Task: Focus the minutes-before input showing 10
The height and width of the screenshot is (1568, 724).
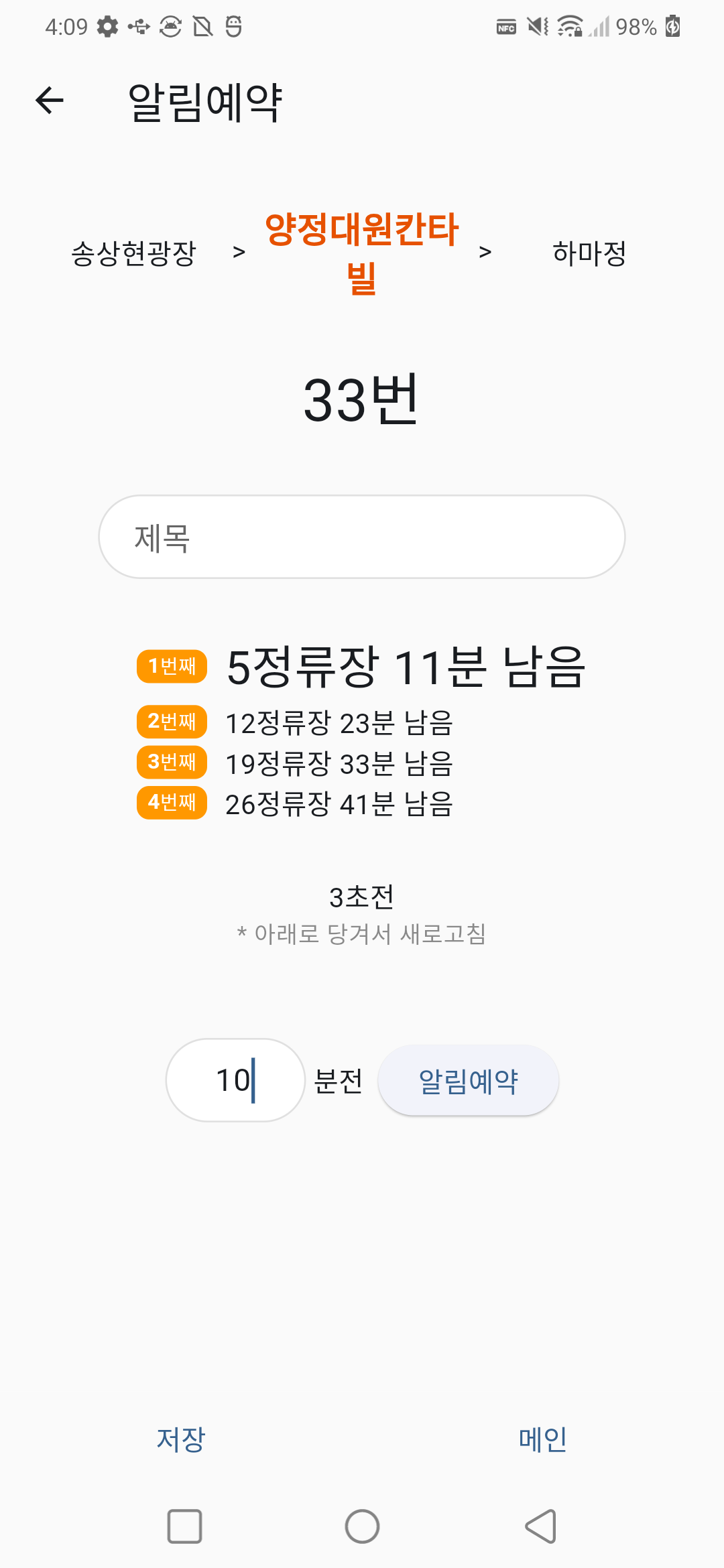Action: coord(235,1080)
